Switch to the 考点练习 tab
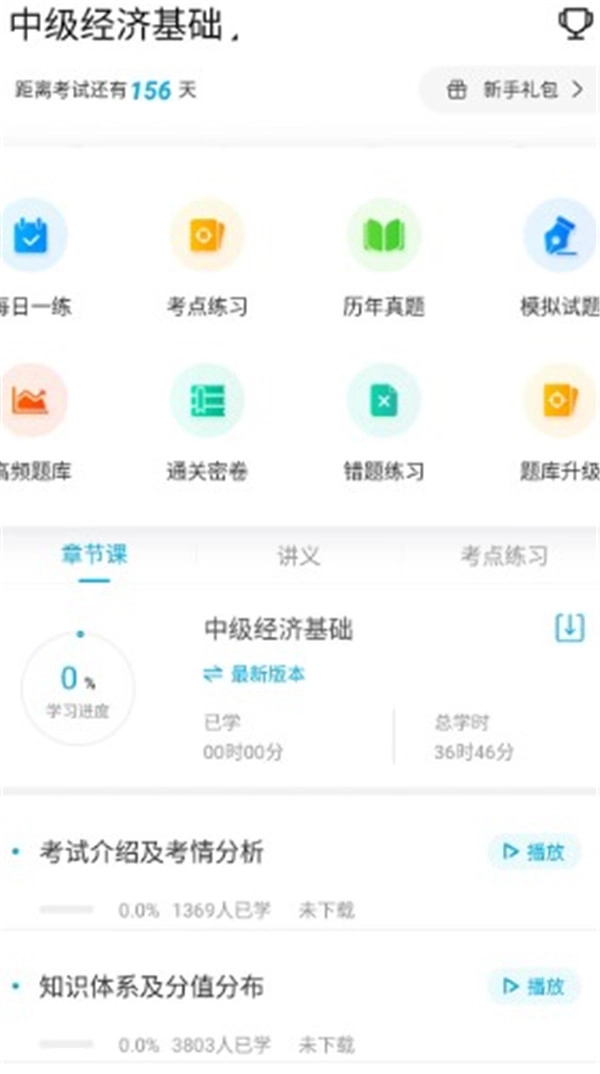The image size is (600, 1074). [x=503, y=557]
